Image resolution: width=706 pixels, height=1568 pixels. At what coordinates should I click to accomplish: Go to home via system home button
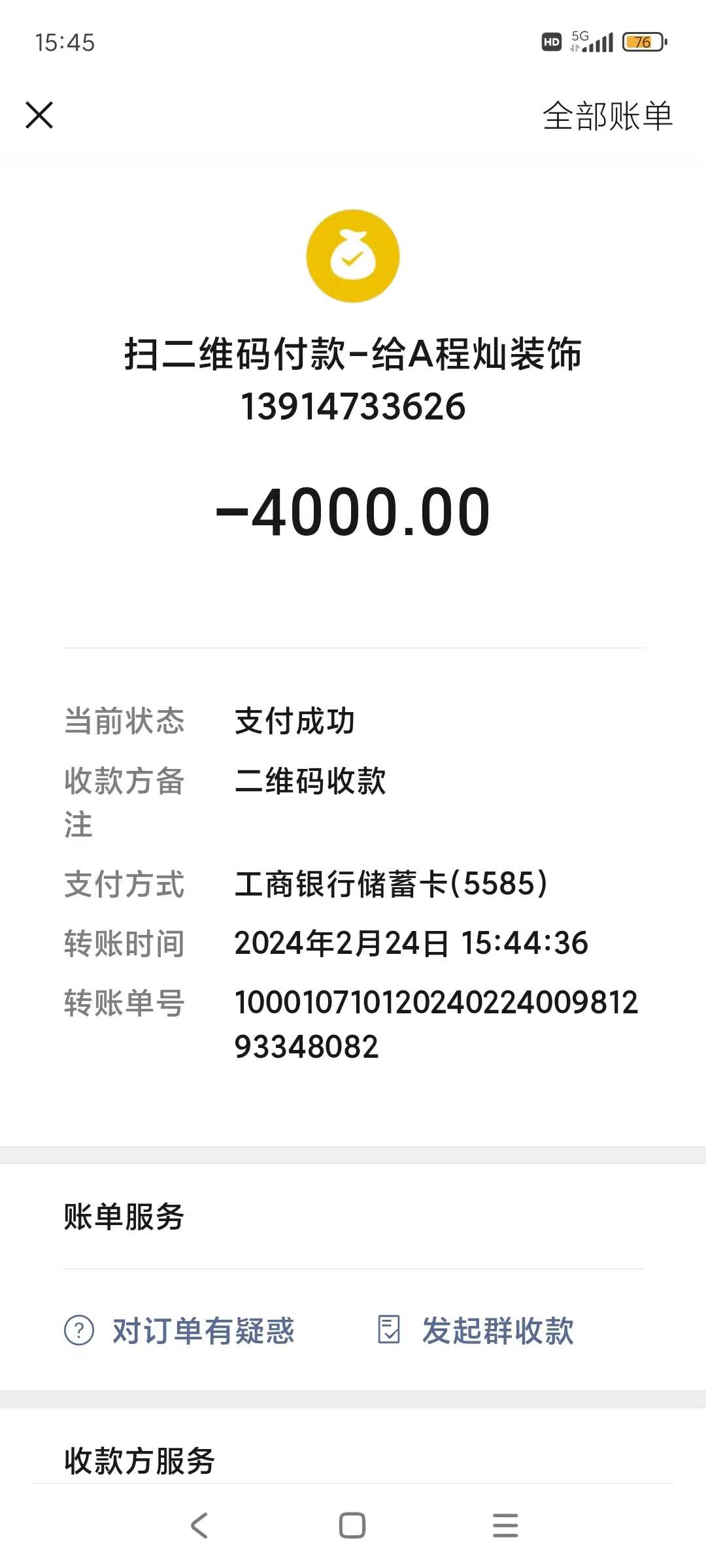[352, 1526]
